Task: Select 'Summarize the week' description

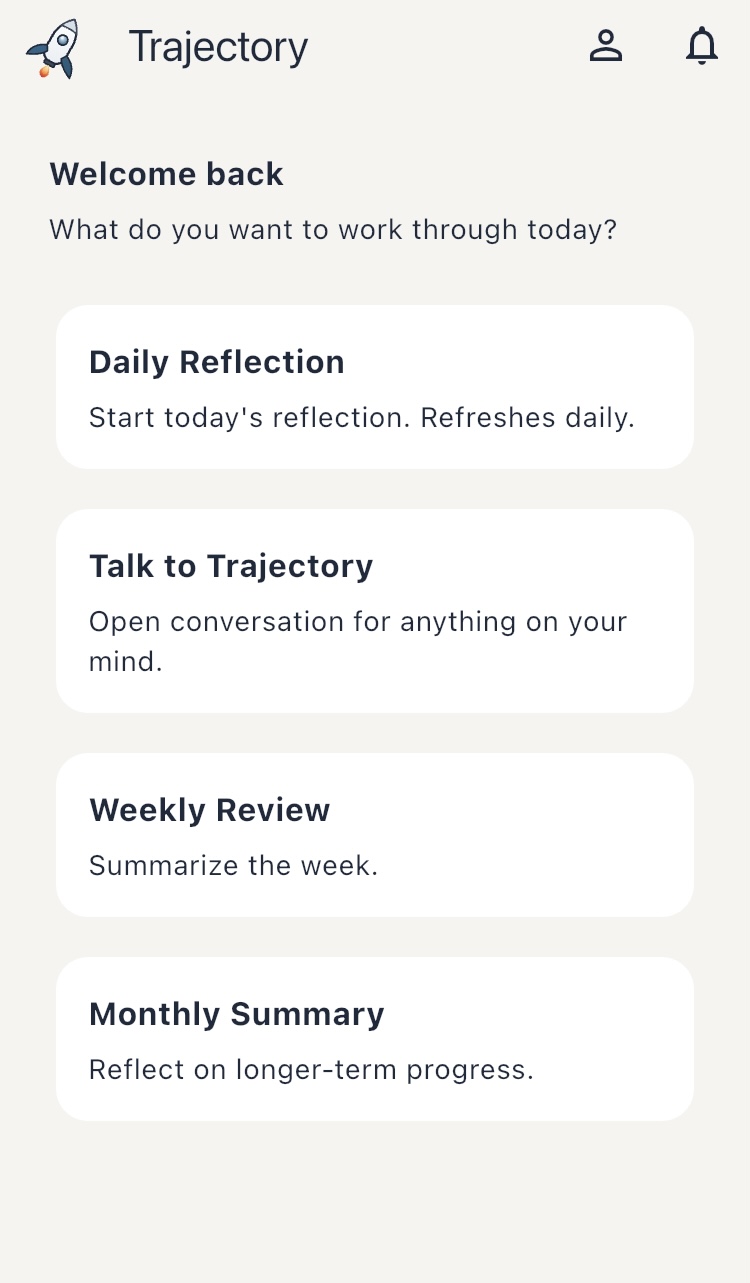Action: 233,865
